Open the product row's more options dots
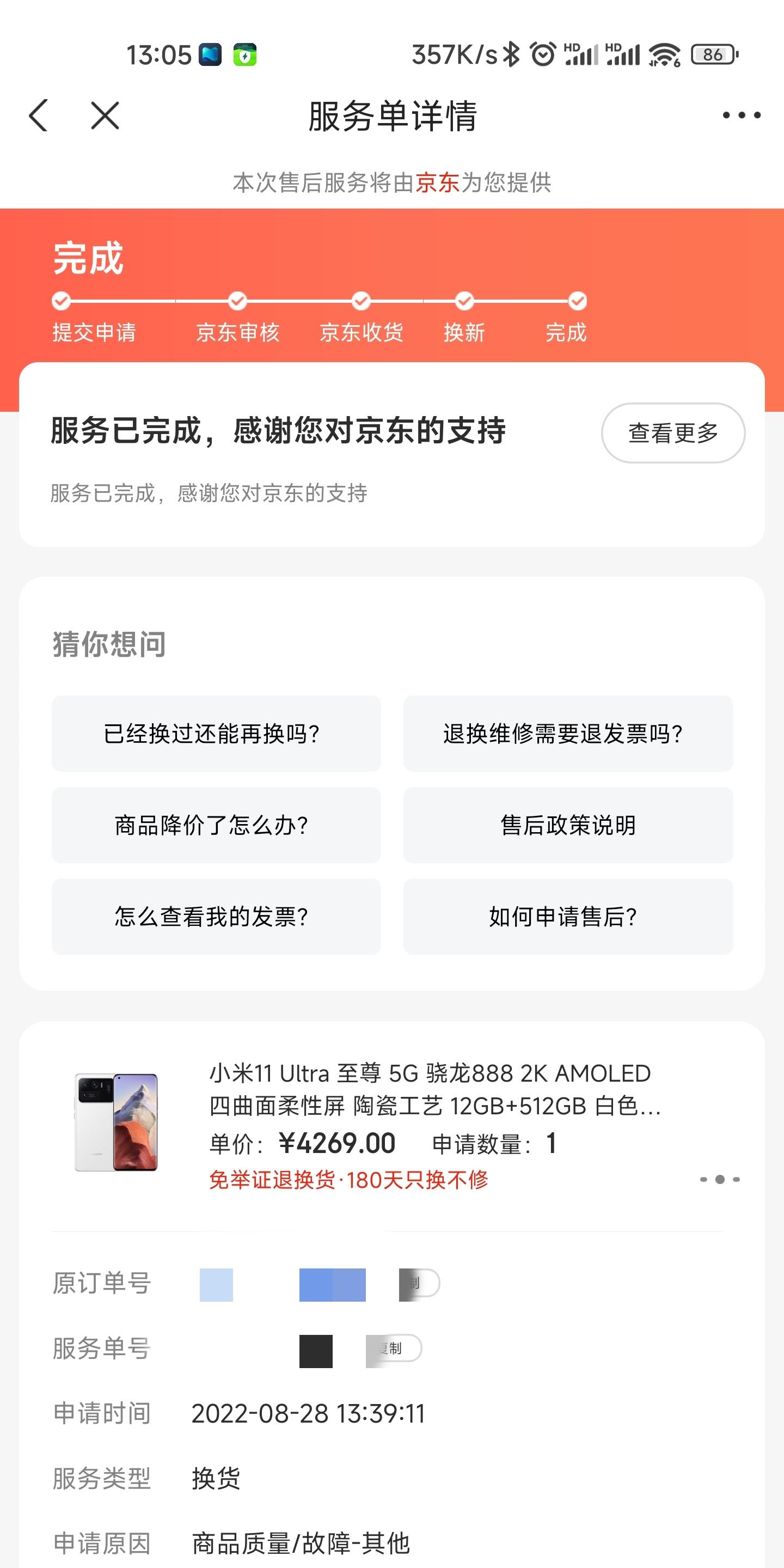Viewport: 784px width, 1568px height. (x=719, y=1179)
